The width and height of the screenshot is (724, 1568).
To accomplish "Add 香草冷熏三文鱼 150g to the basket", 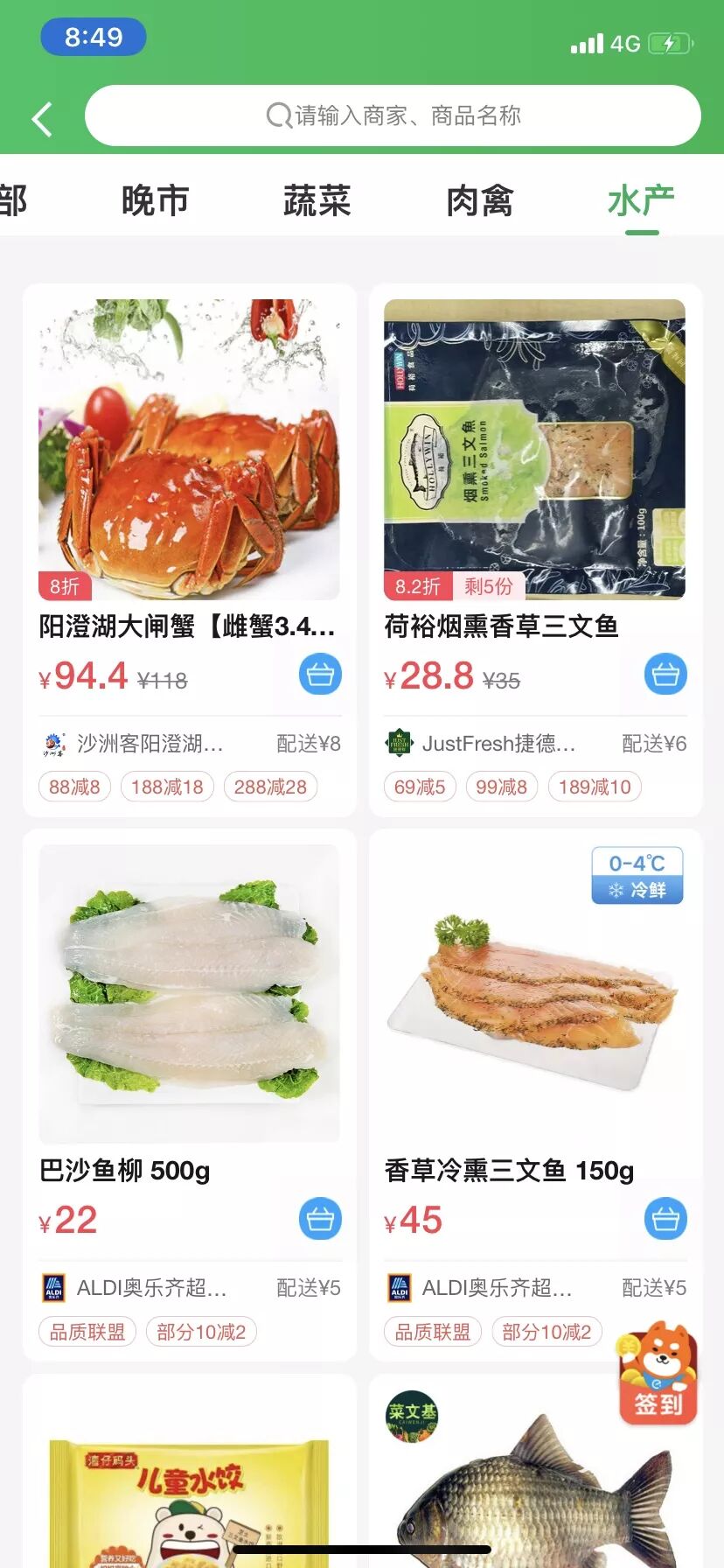I will point(665,1219).
